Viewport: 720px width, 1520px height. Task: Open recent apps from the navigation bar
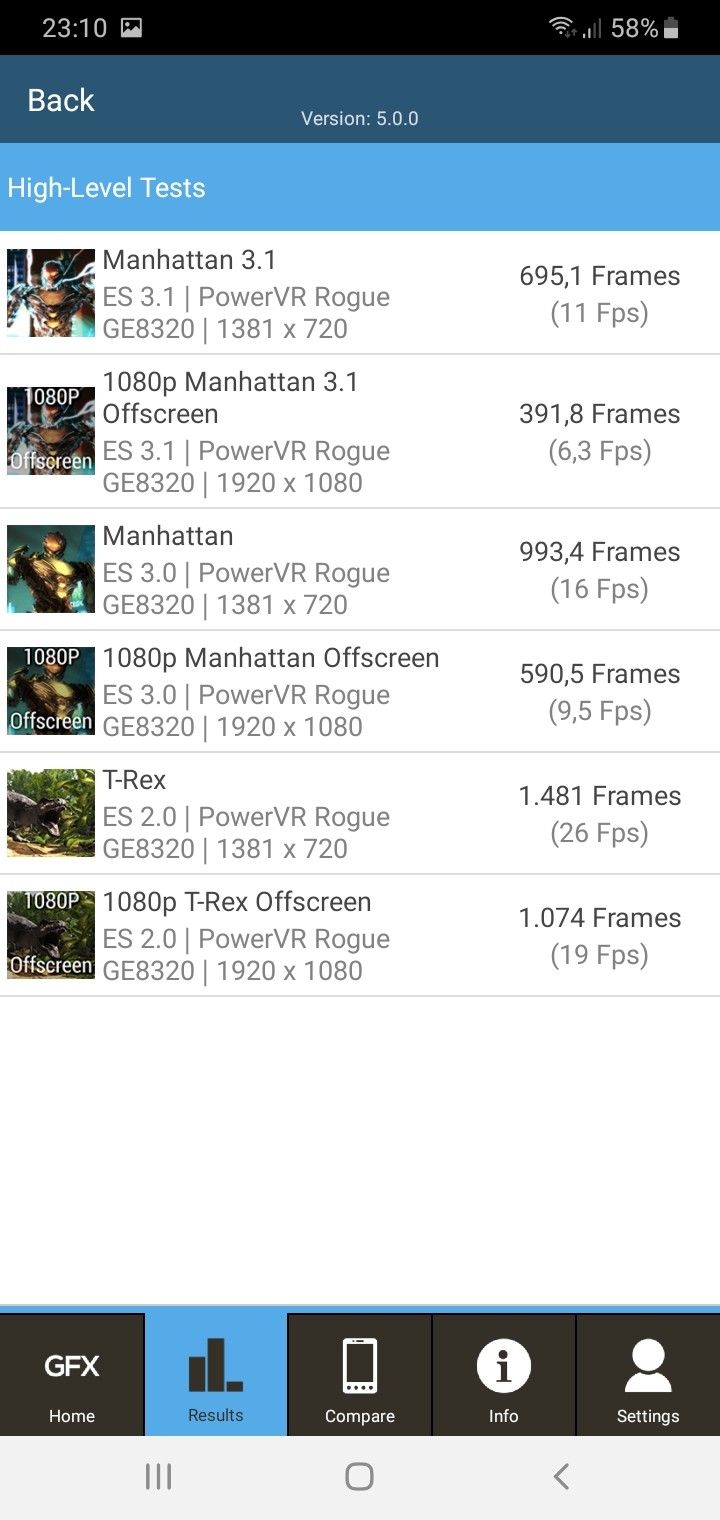pyautogui.click(x=158, y=1476)
